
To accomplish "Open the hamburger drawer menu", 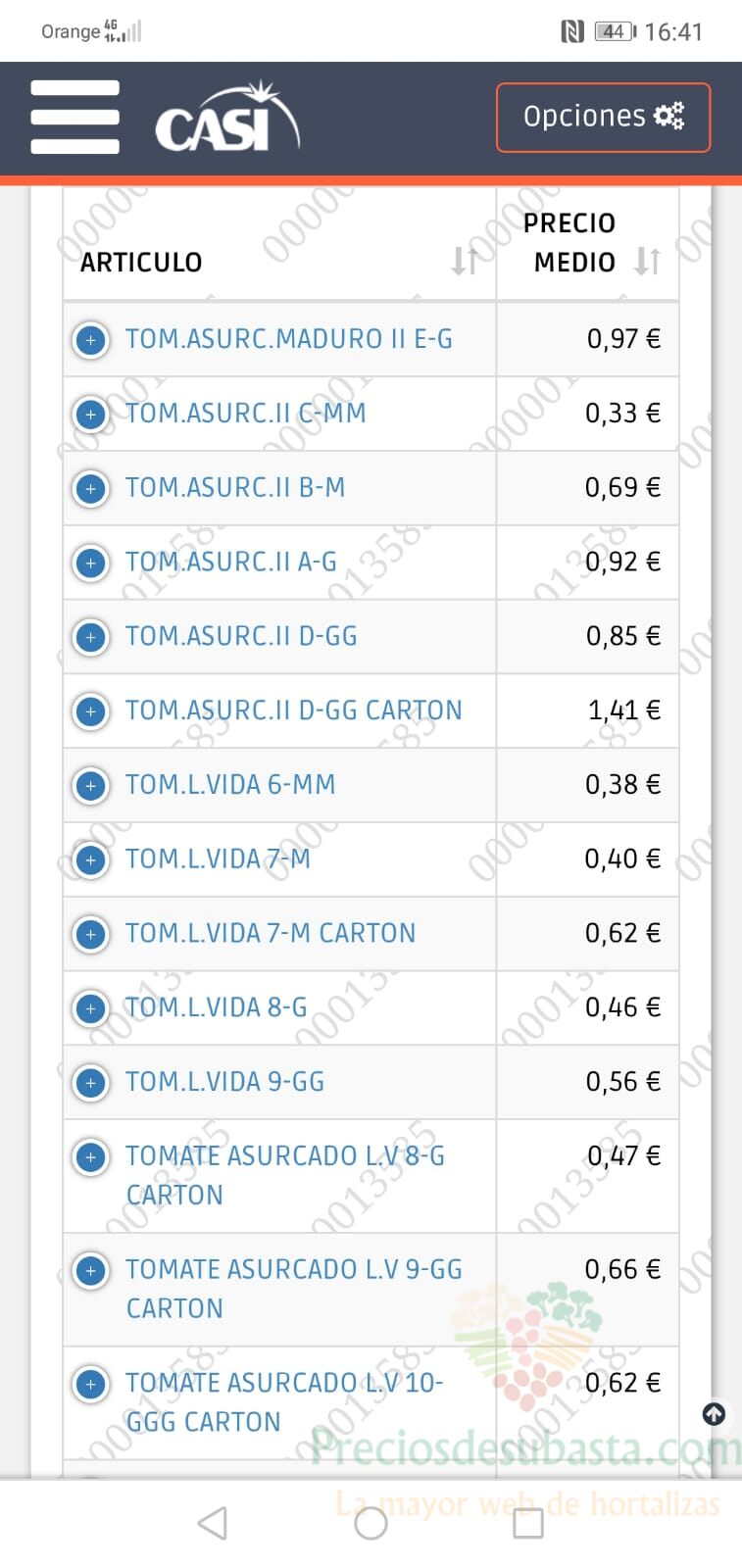I will [74, 117].
